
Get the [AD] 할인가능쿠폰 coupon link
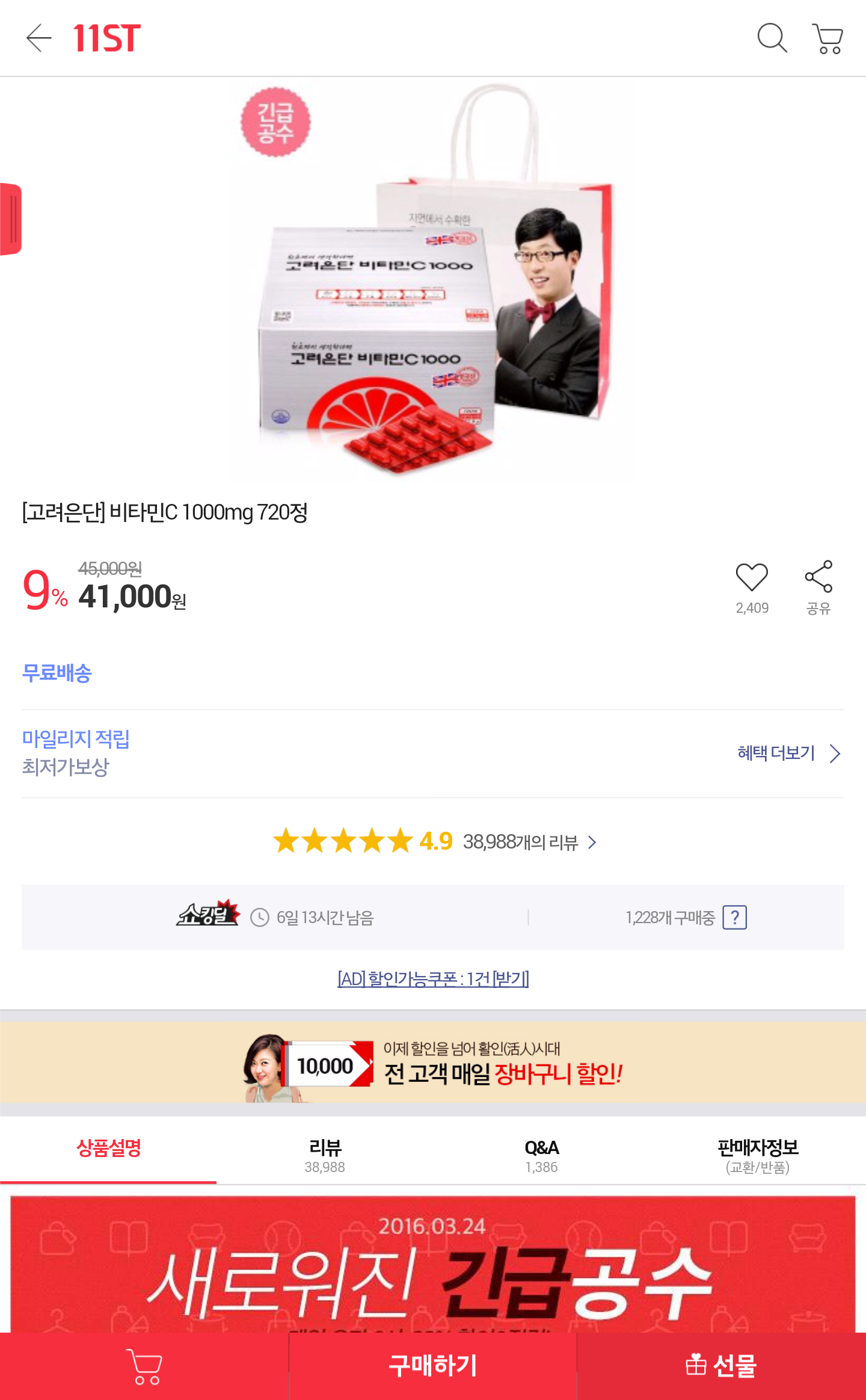pos(433,979)
